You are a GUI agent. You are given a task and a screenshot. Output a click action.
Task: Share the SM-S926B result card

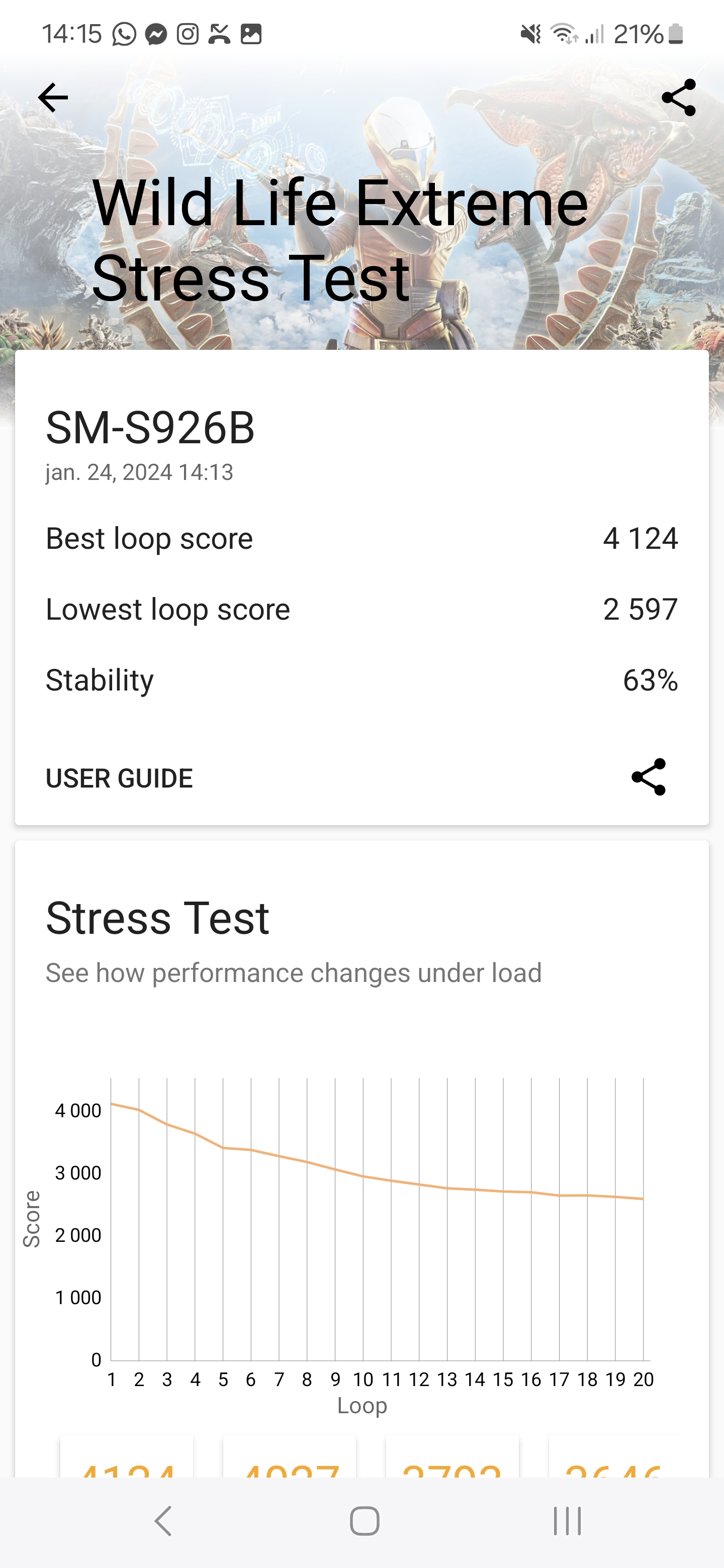649,776
